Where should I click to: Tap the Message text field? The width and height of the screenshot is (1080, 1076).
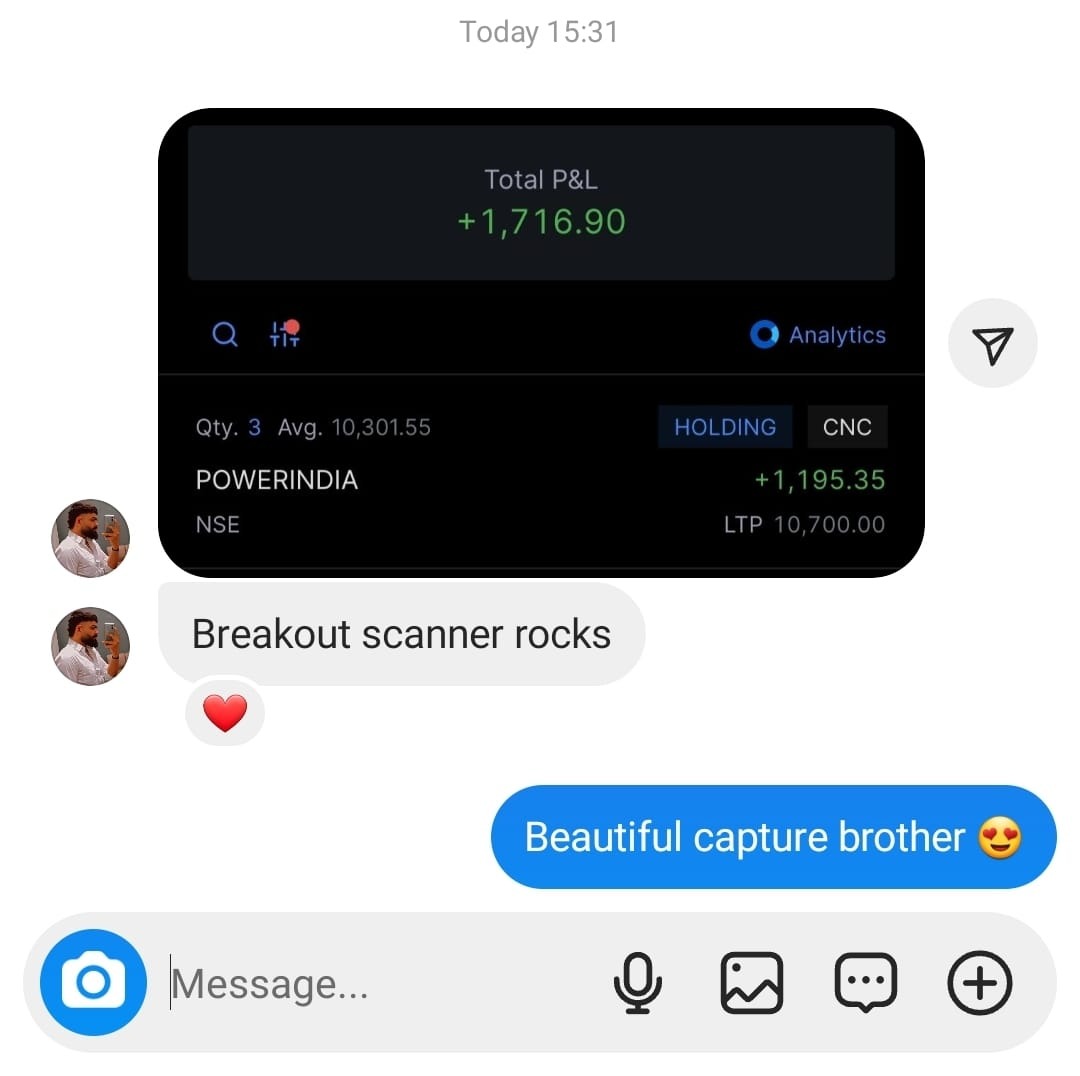point(380,984)
